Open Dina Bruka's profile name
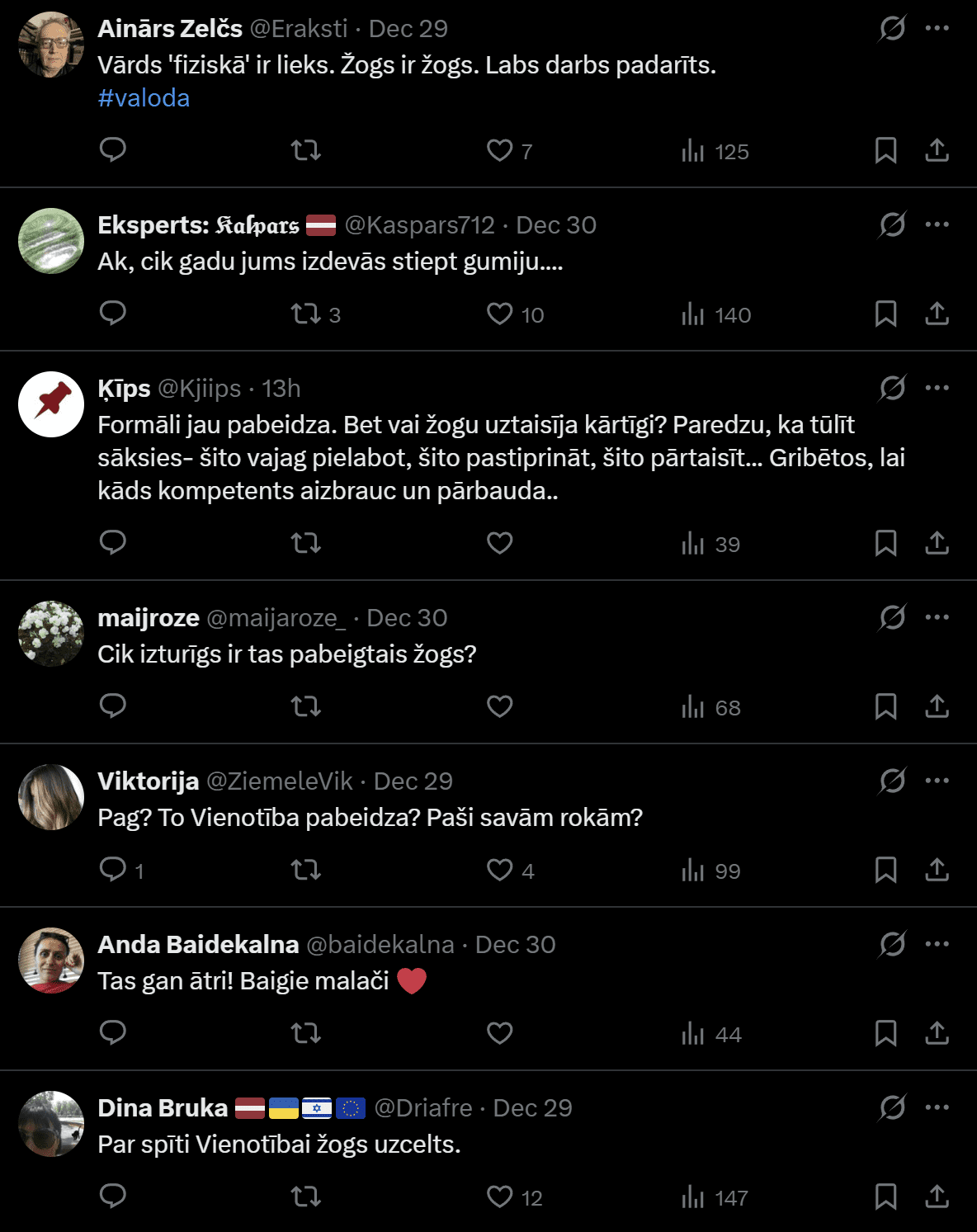The image size is (977, 1232). [163, 1107]
